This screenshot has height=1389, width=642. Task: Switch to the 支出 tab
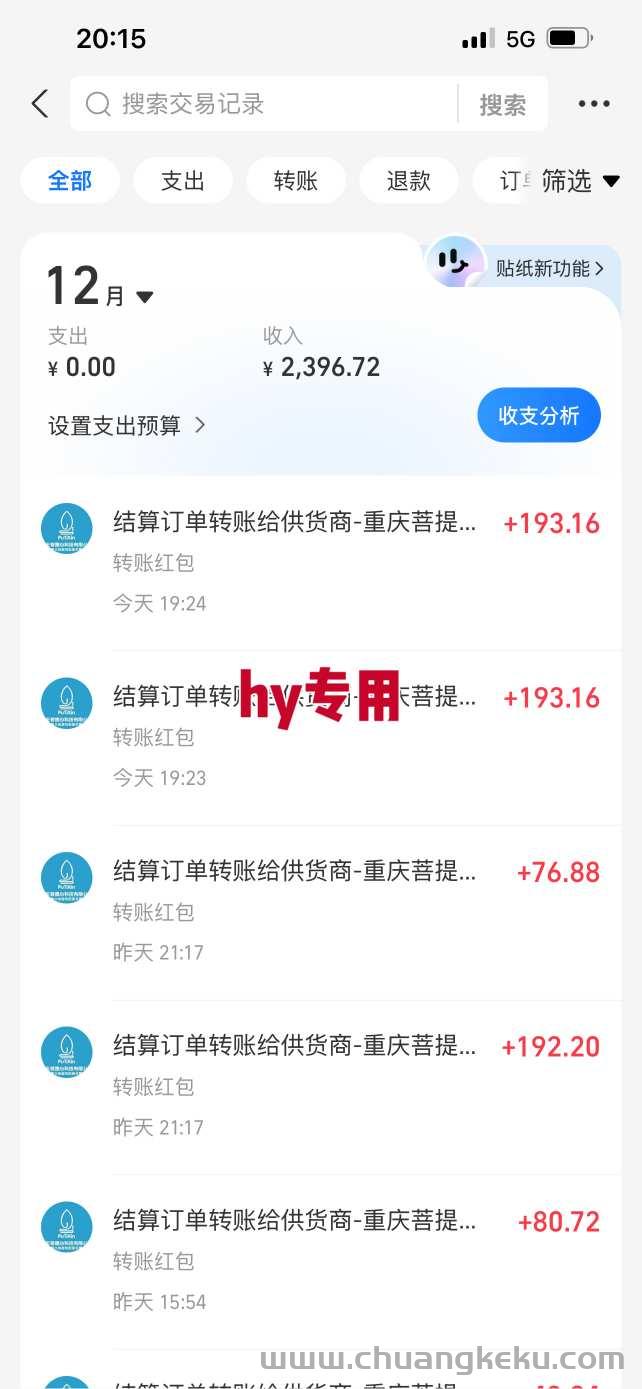tap(183, 181)
